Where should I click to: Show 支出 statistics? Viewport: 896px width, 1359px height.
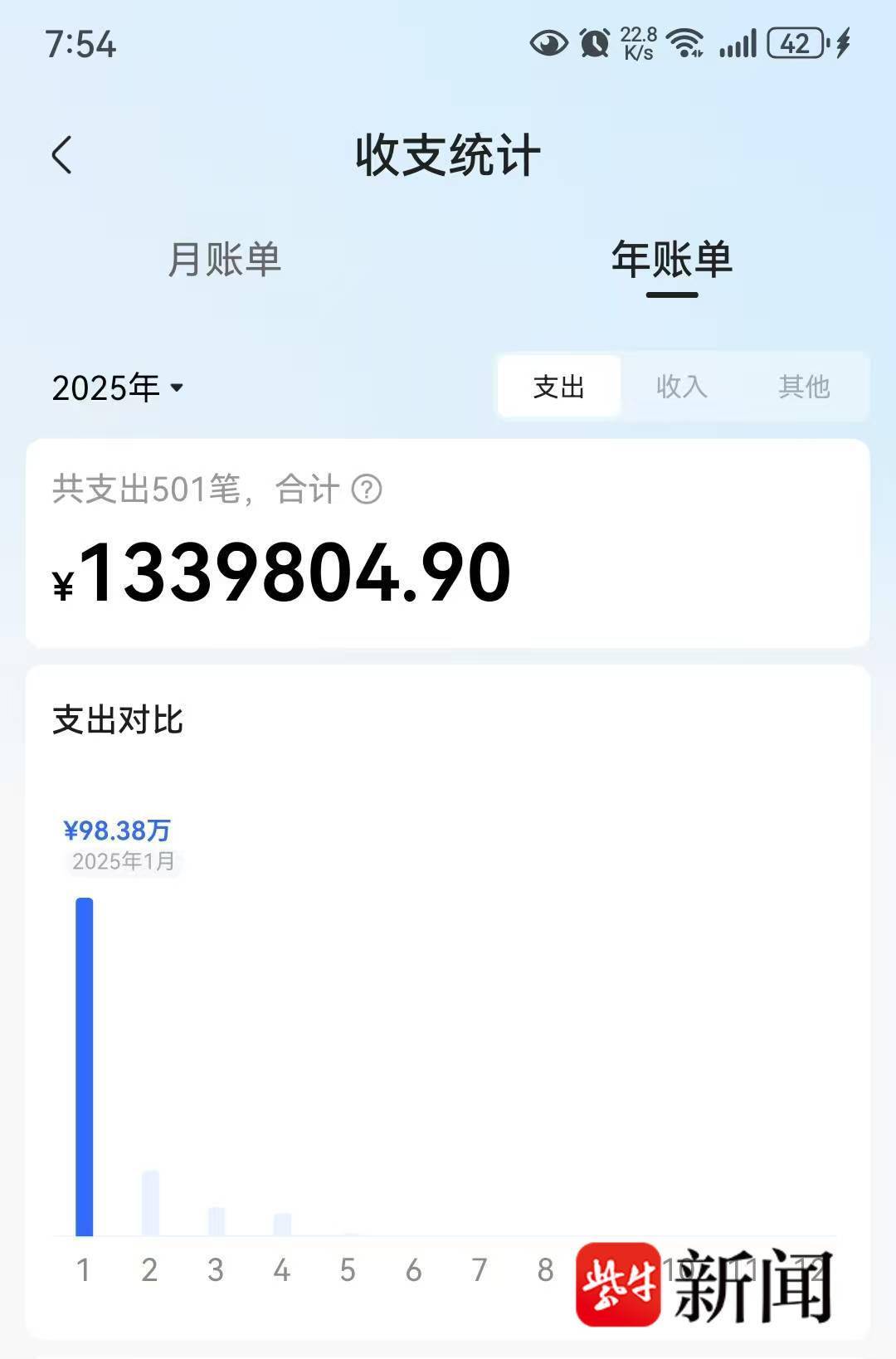[559, 387]
